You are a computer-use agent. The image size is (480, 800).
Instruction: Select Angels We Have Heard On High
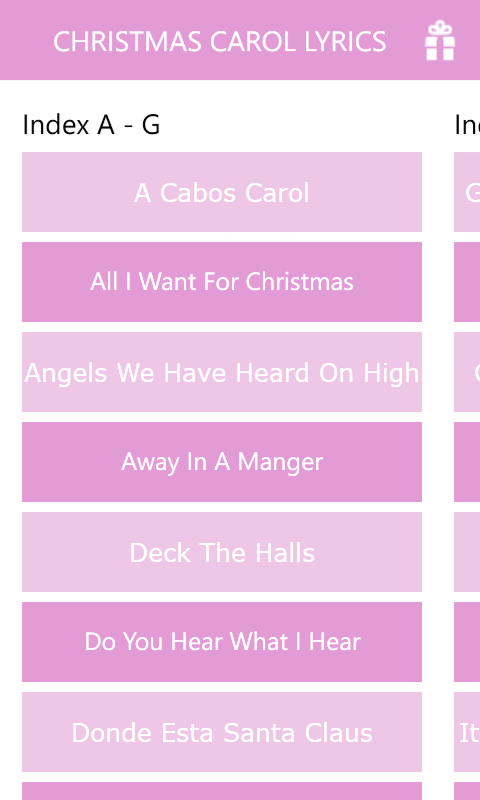tap(222, 372)
